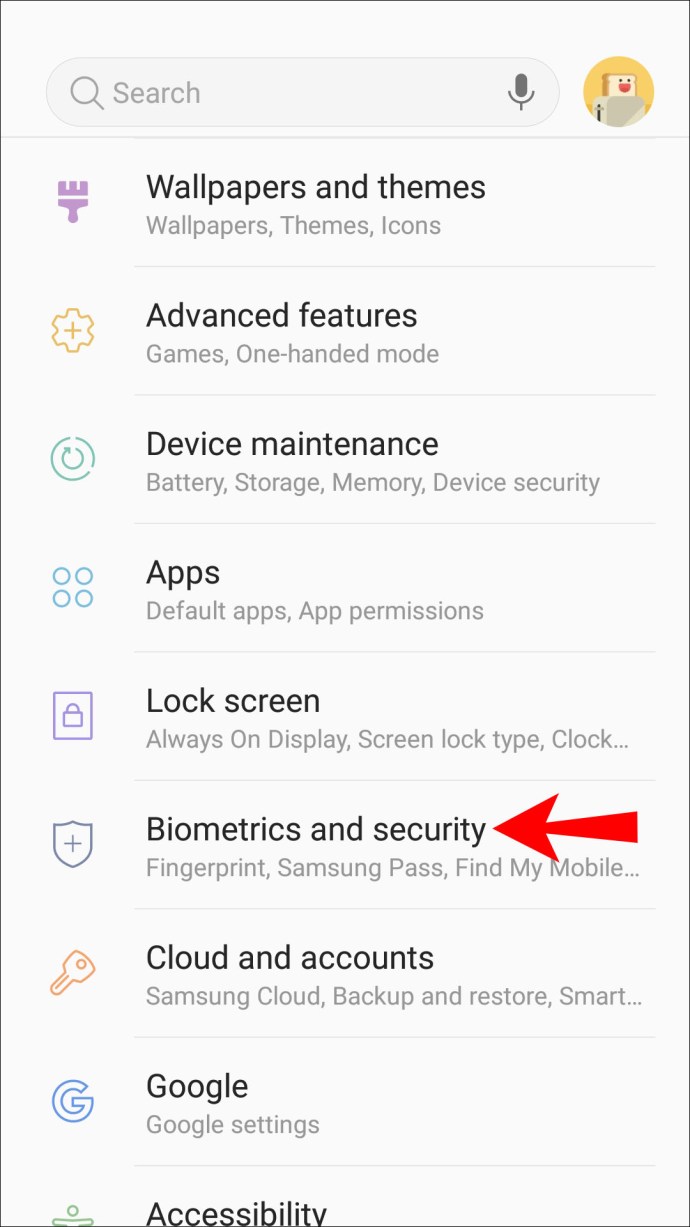Open Lock screen settings
The width and height of the screenshot is (690, 1227).
345,717
